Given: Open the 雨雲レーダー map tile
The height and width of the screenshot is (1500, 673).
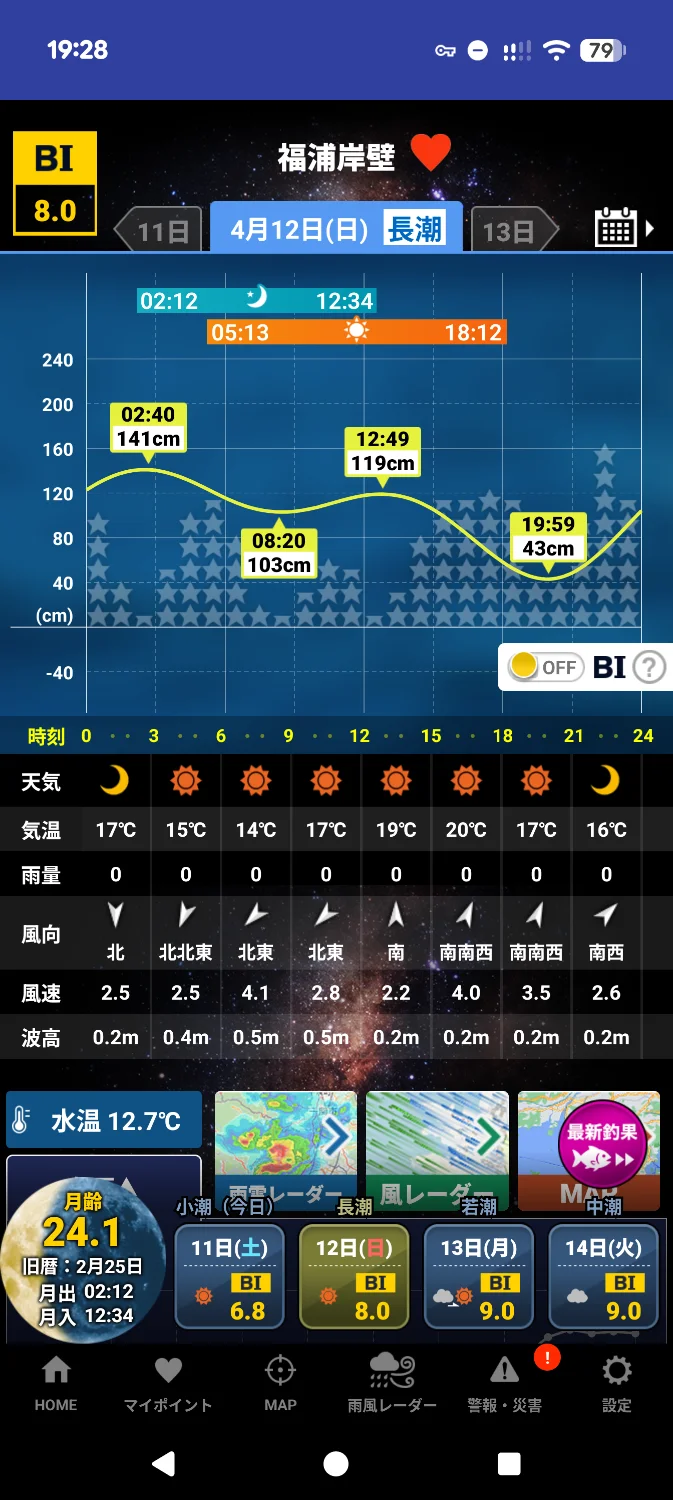Looking at the screenshot, I should (286, 1149).
